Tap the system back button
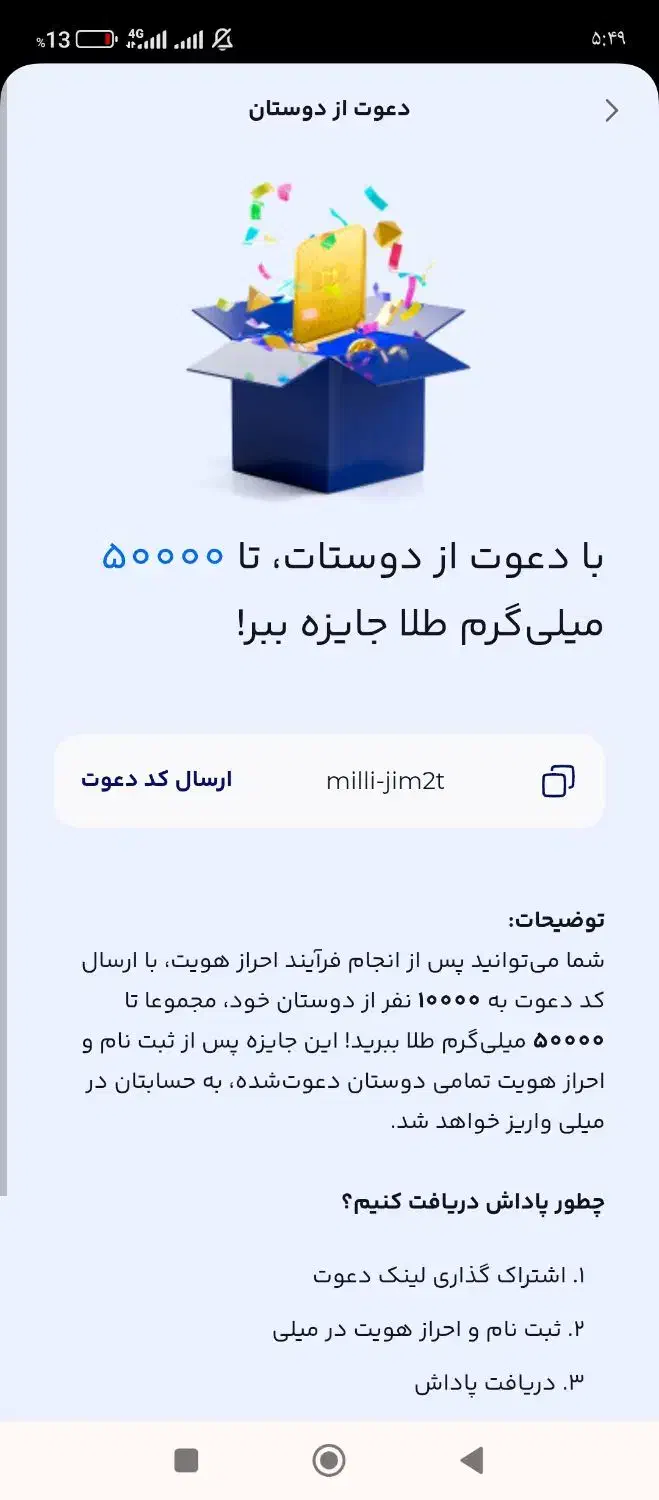The width and height of the screenshot is (659, 1500). tap(472, 1461)
